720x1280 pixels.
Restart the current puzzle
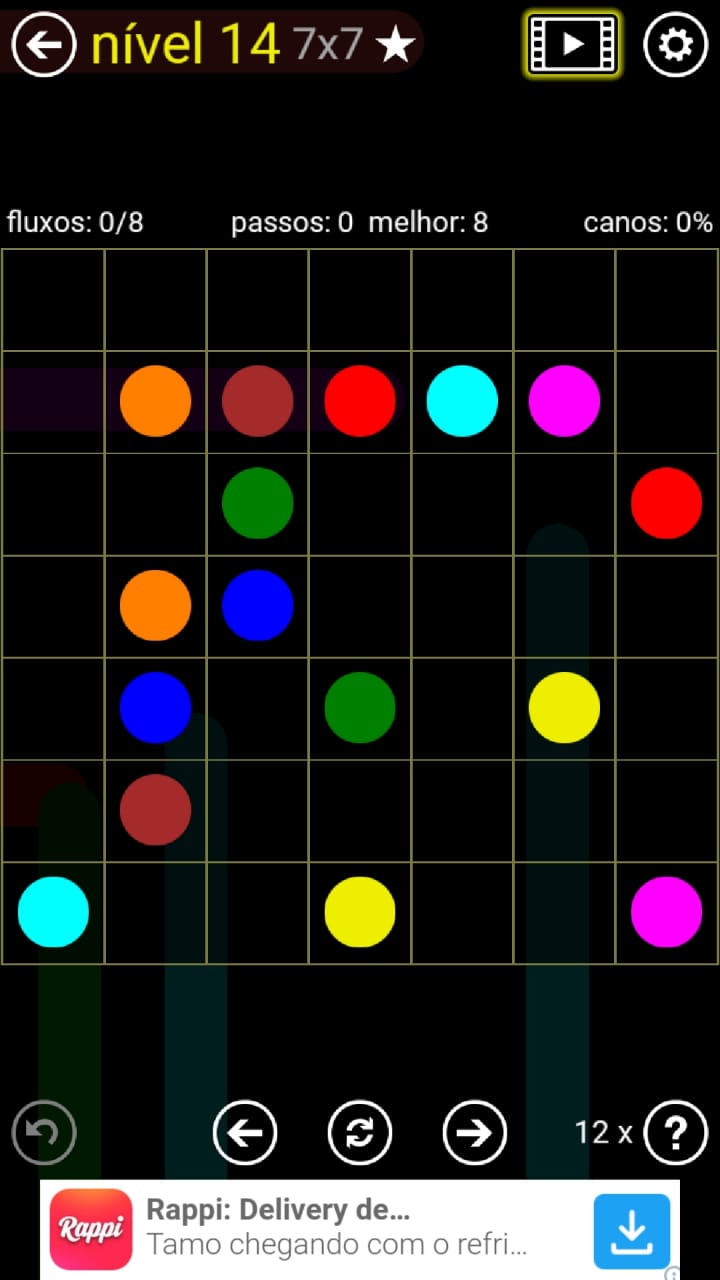pyautogui.click(x=360, y=1133)
